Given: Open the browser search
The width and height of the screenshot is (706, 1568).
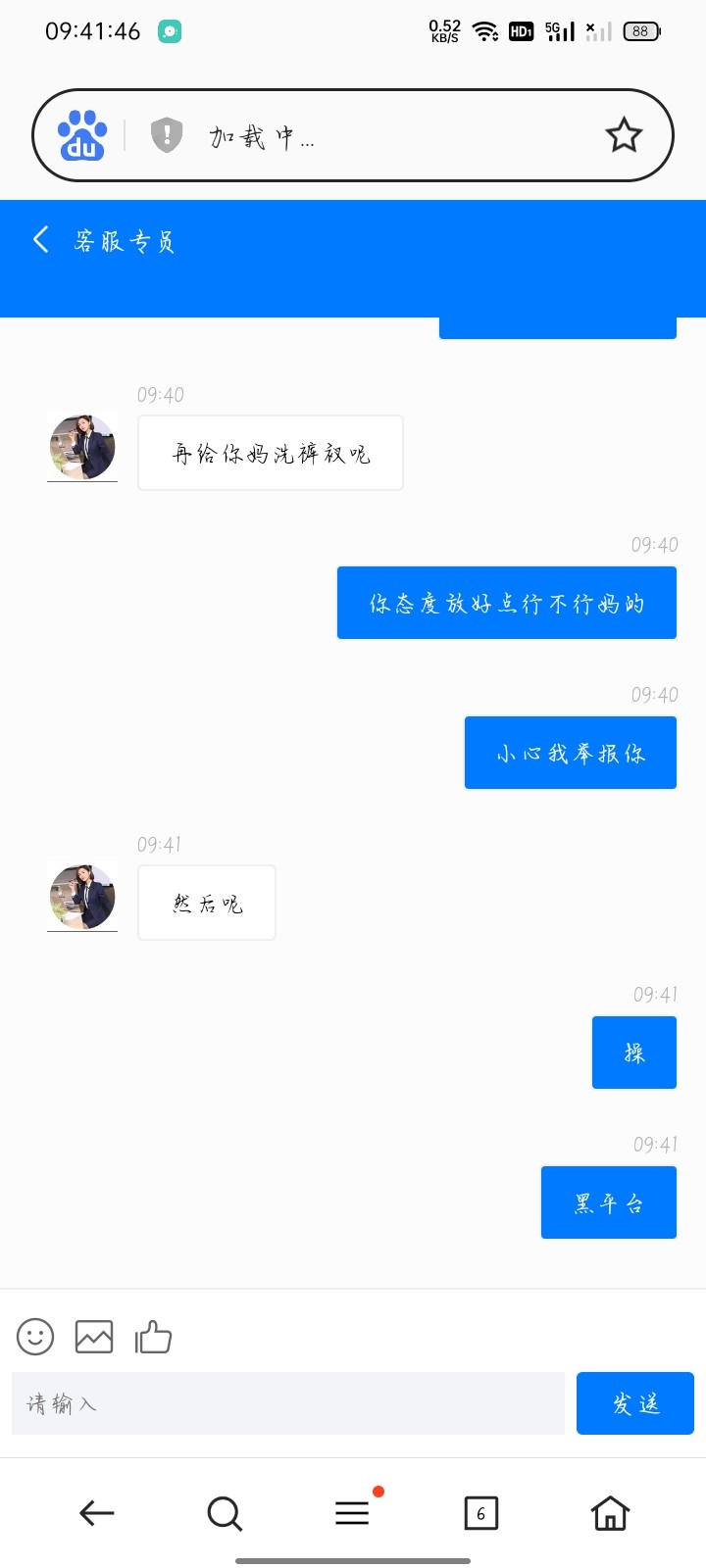Looking at the screenshot, I should [x=225, y=1513].
